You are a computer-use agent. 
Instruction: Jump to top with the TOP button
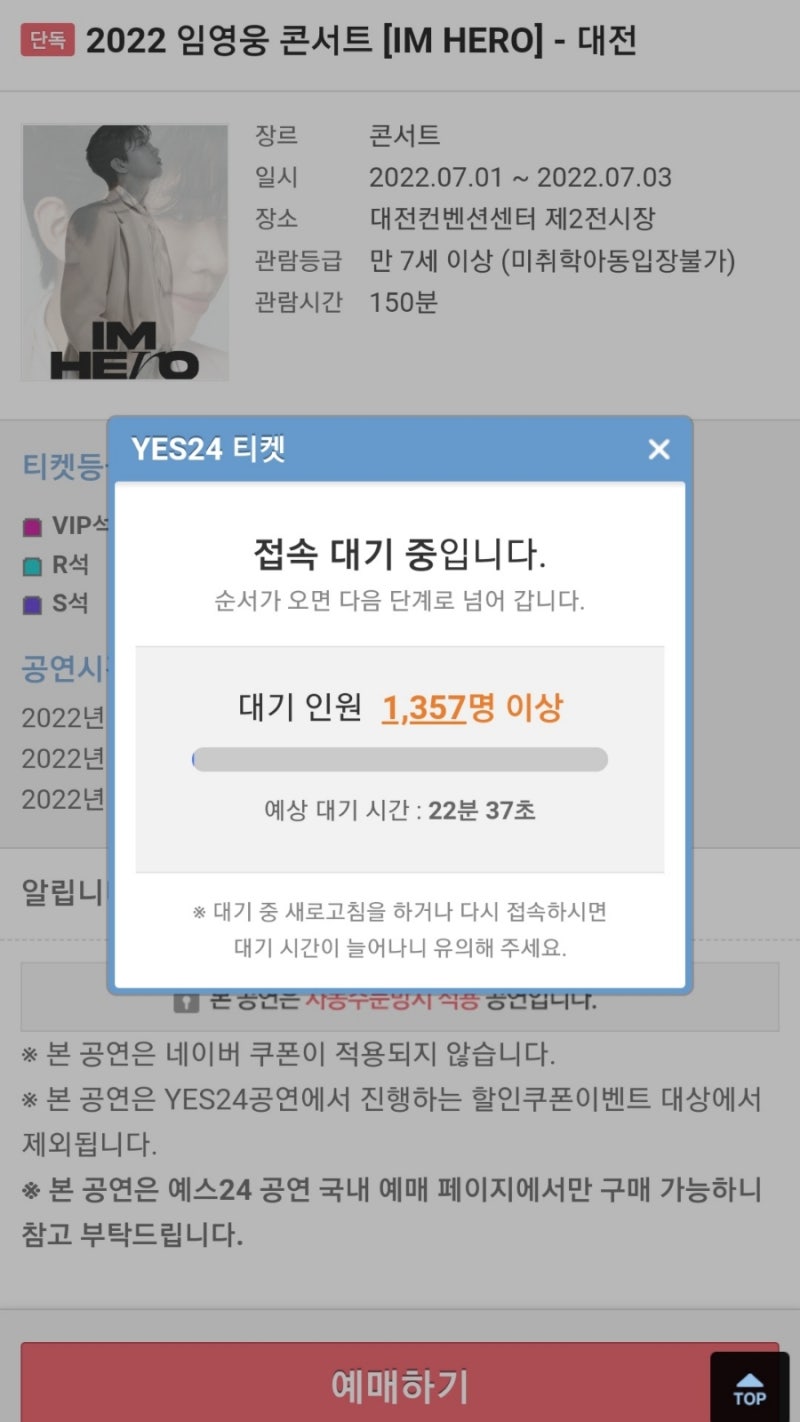[x=749, y=1387]
